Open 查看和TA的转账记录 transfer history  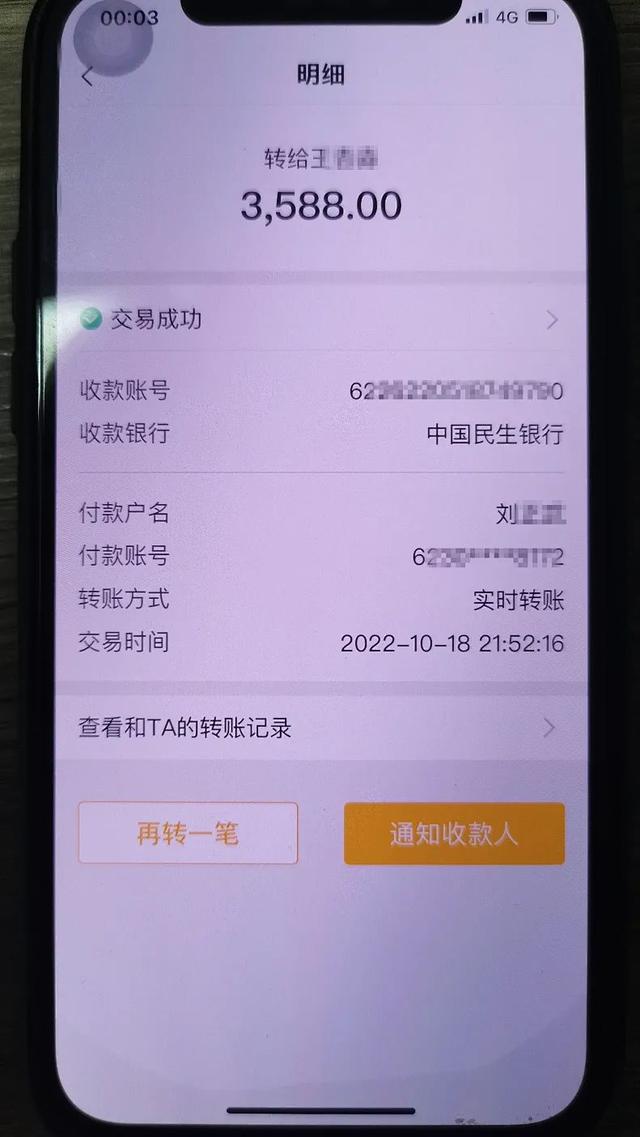(x=320, y=727)
